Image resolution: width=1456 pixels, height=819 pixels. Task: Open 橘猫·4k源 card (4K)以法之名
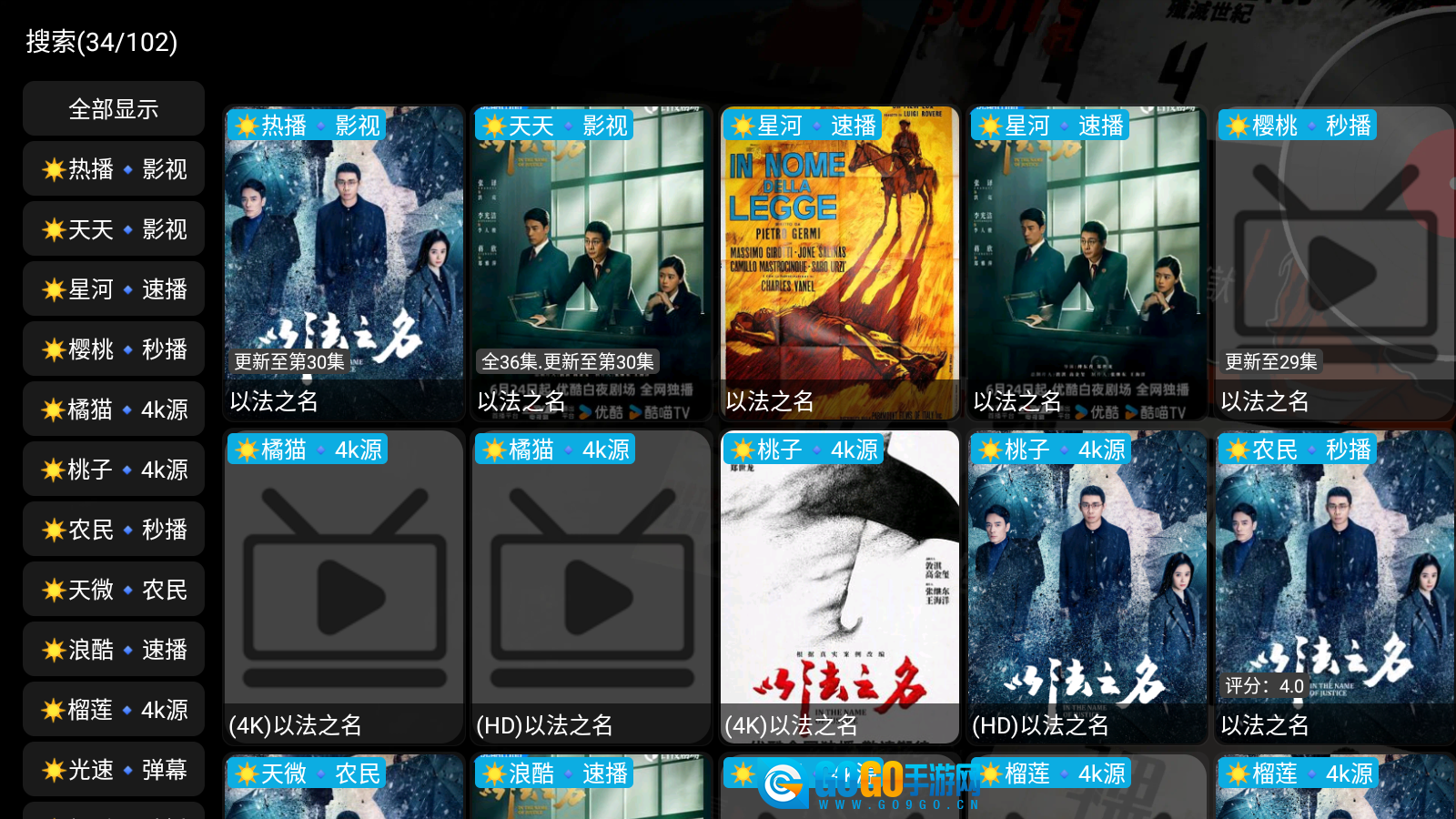[x=344, y=588]
